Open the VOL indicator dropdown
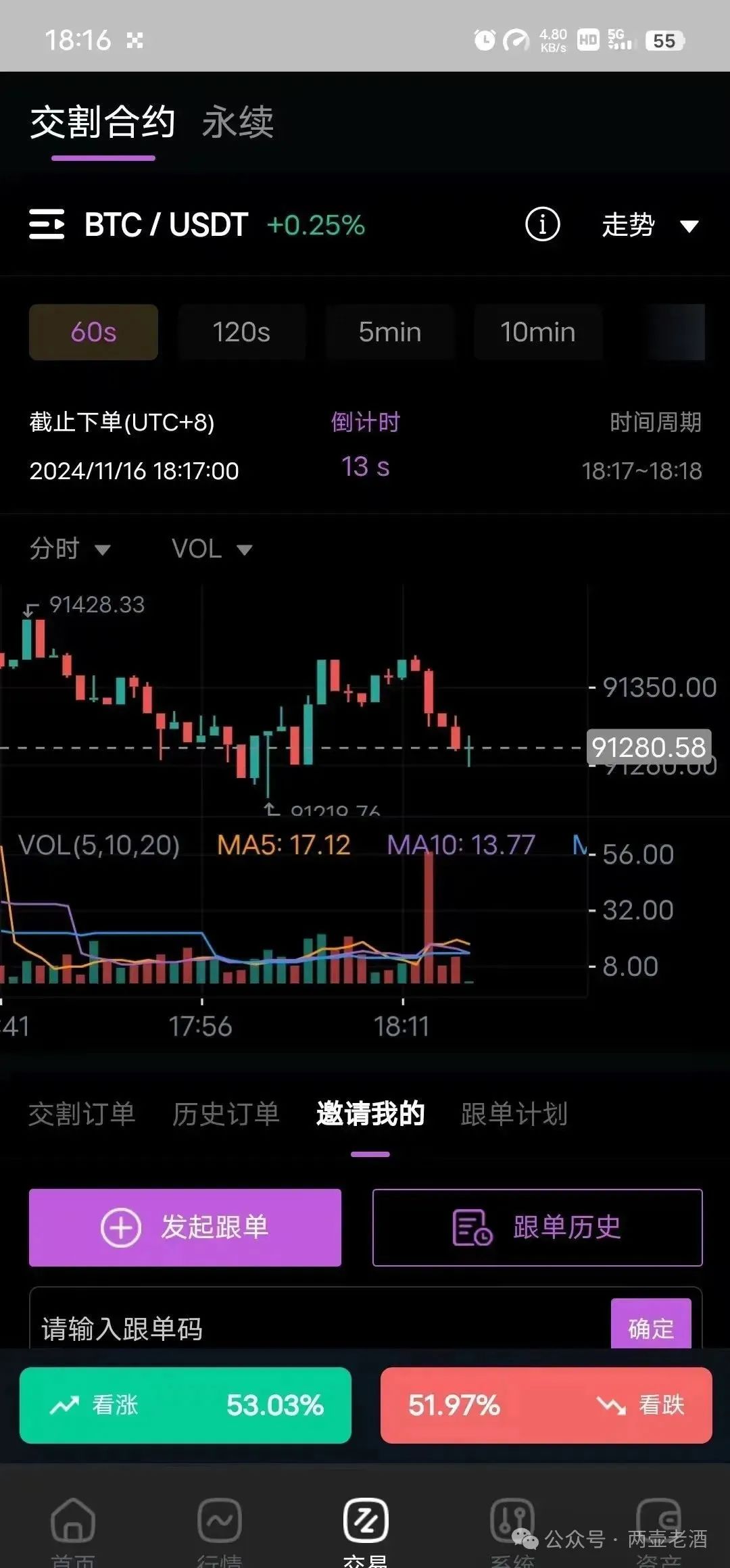The height and width of the screenshot is (1568, 730). point(211,549)
